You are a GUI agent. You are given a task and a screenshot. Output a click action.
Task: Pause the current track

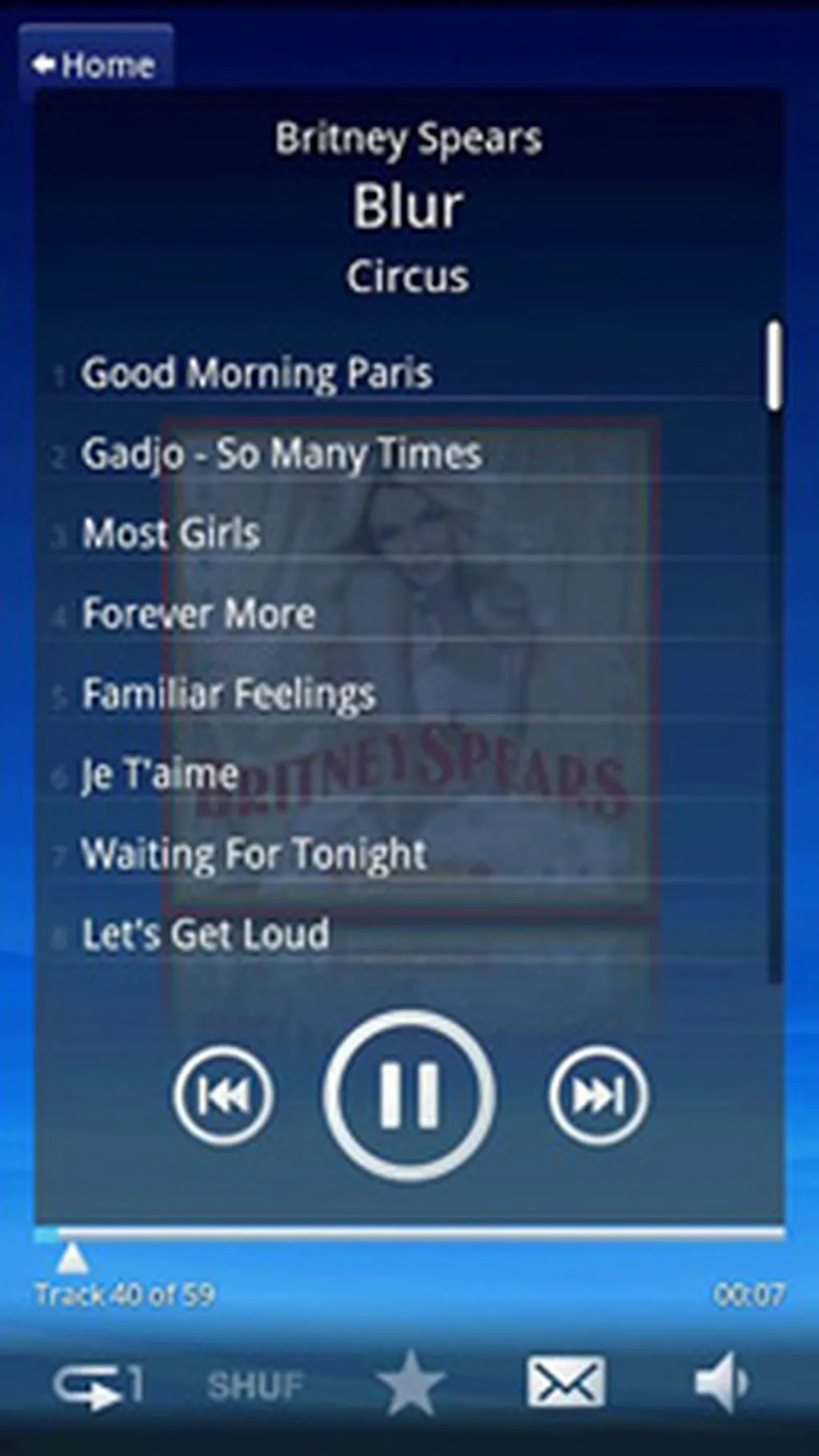pos(409,1096)
